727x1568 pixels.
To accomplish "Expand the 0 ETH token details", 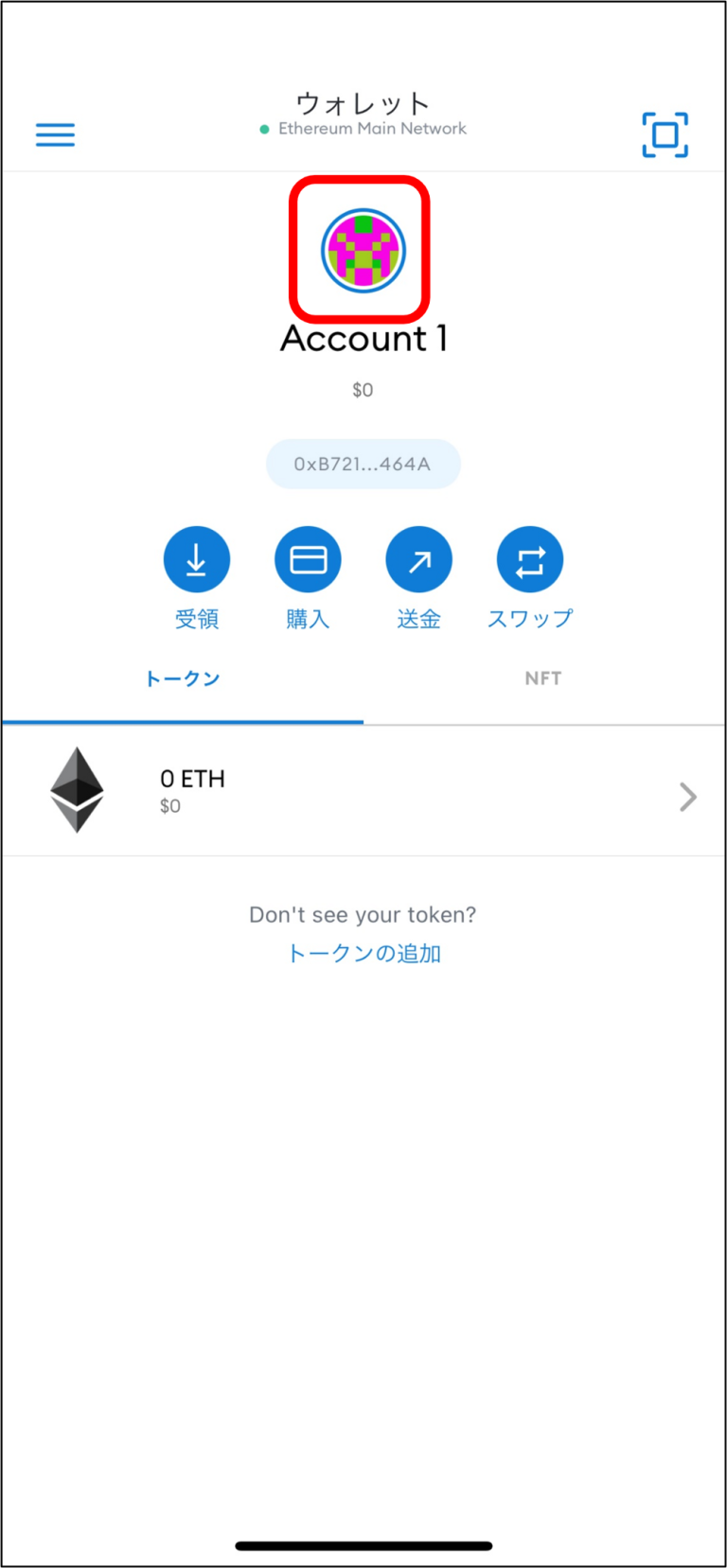I will coord(688,796).
